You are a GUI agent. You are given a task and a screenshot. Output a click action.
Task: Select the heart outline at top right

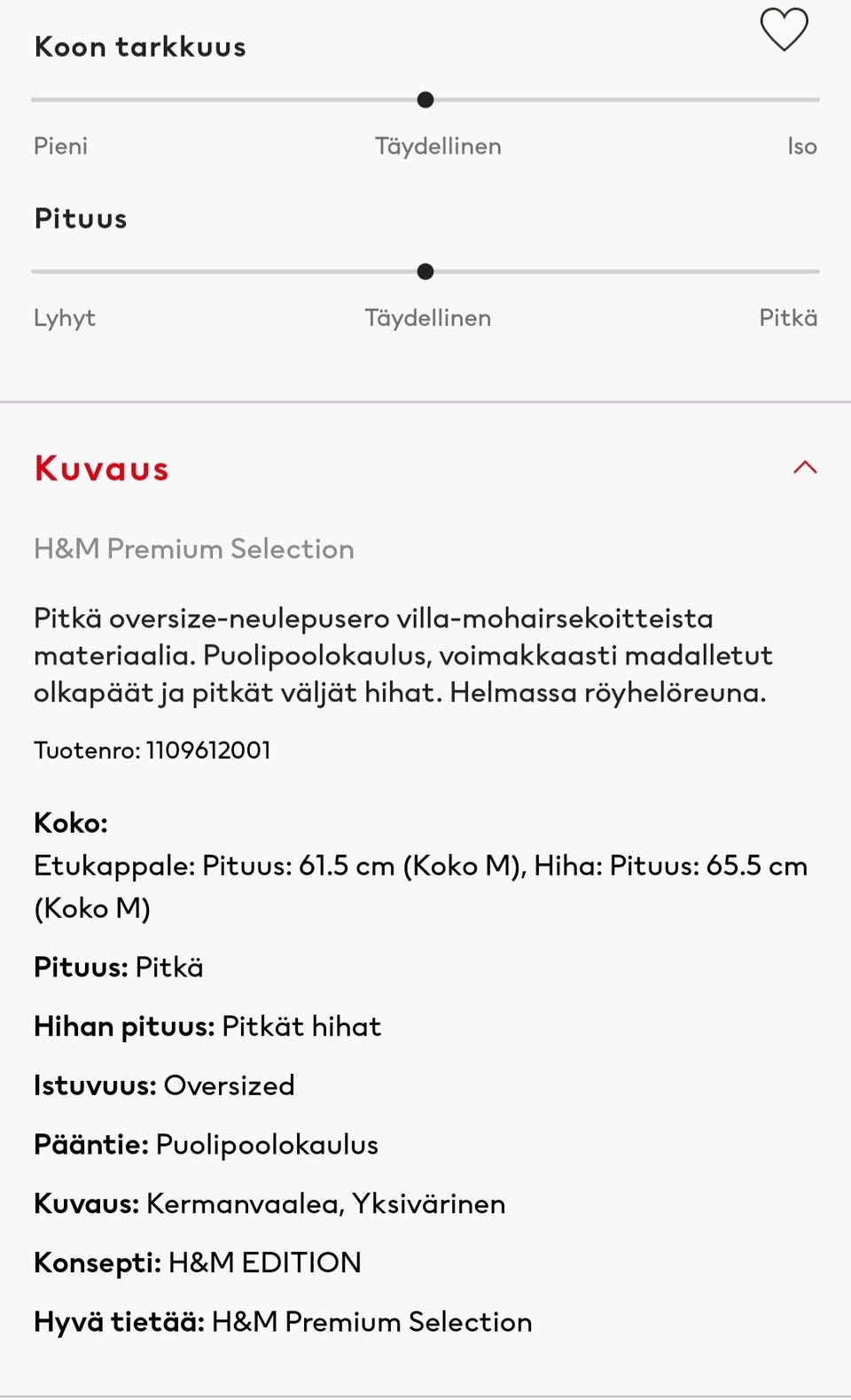[784, 29]
